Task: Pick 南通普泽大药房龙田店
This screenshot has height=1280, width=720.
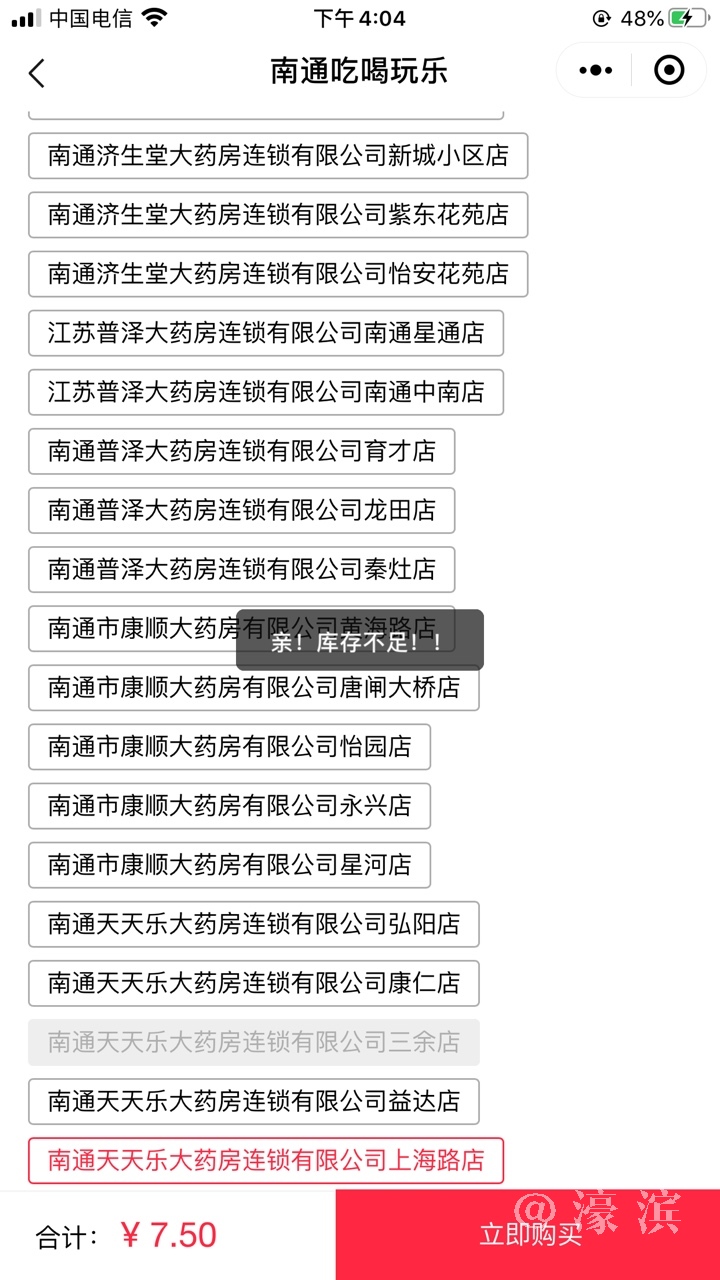Action: [241, 510]
